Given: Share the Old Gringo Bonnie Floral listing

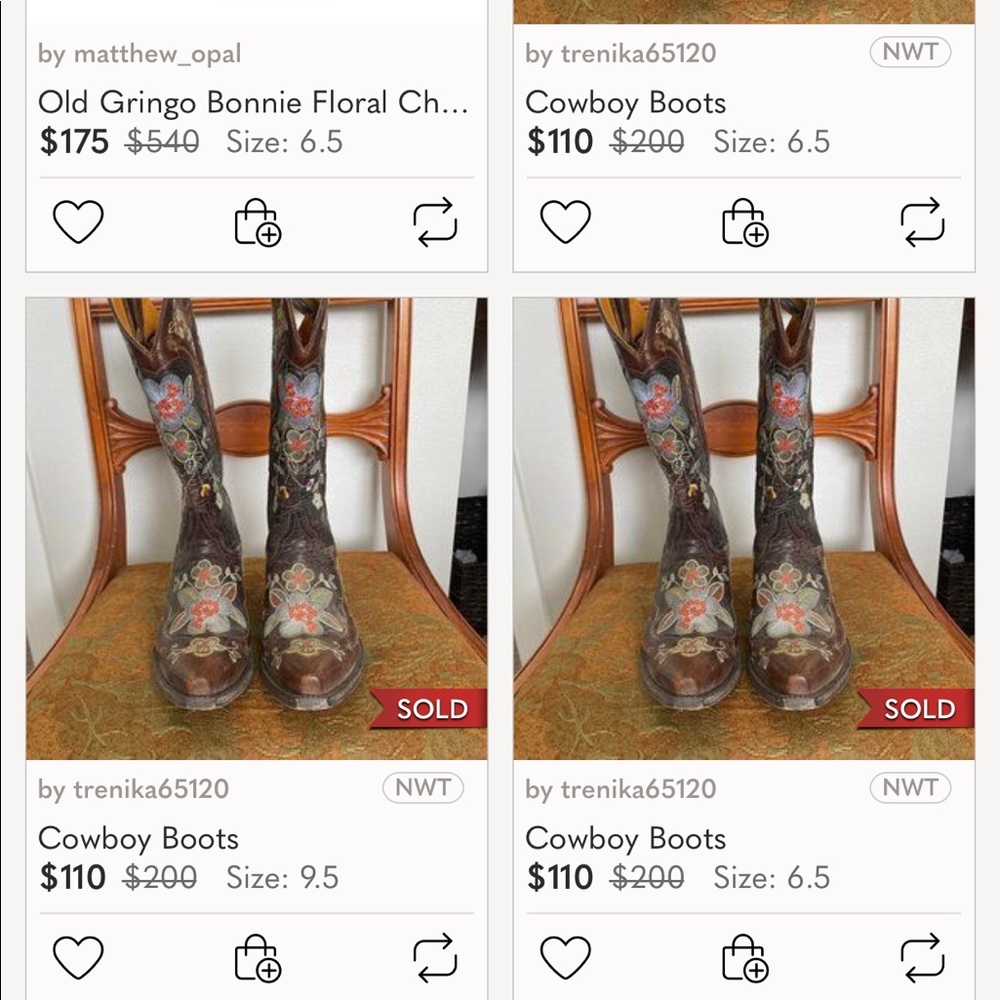Looking at the screenshot, I should 435,222.
